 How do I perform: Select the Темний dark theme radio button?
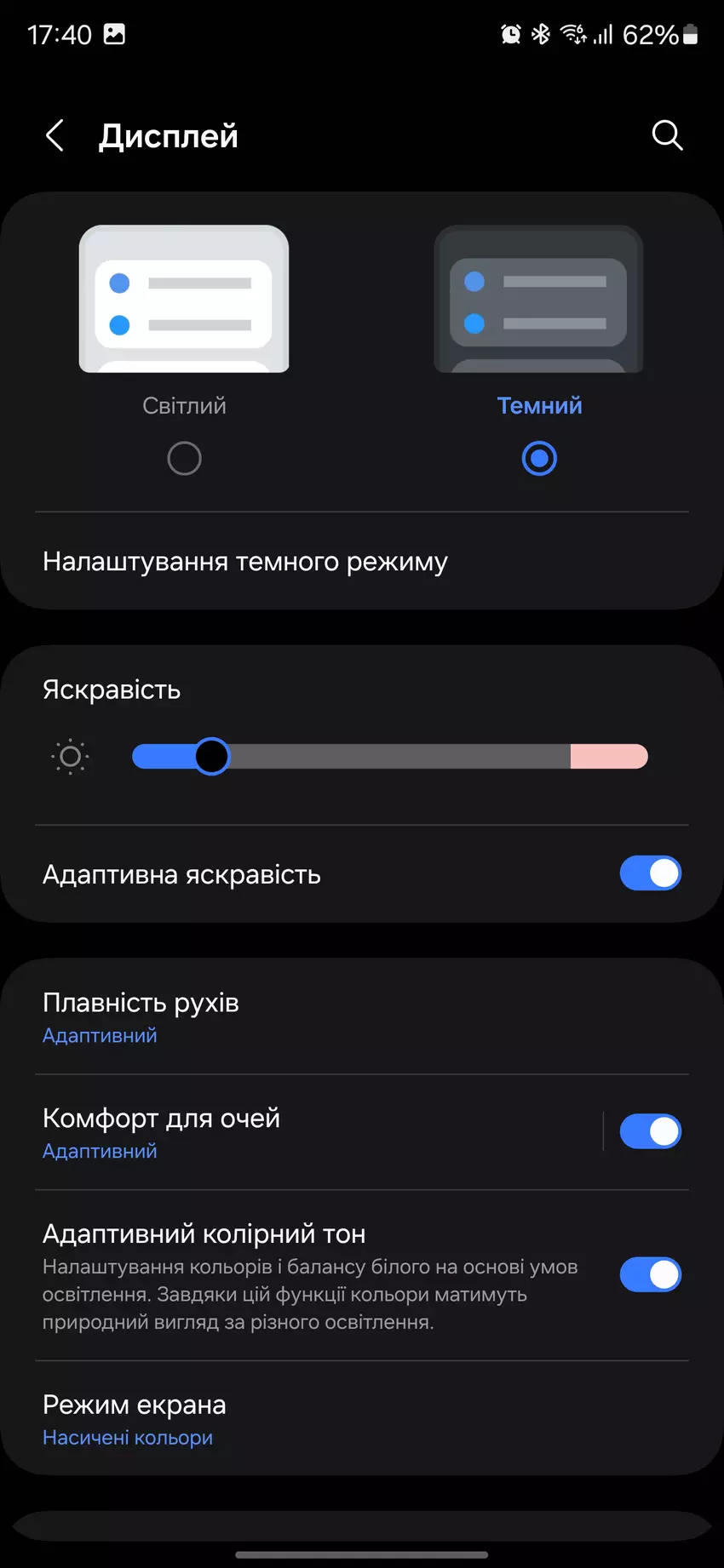[539, 459]
